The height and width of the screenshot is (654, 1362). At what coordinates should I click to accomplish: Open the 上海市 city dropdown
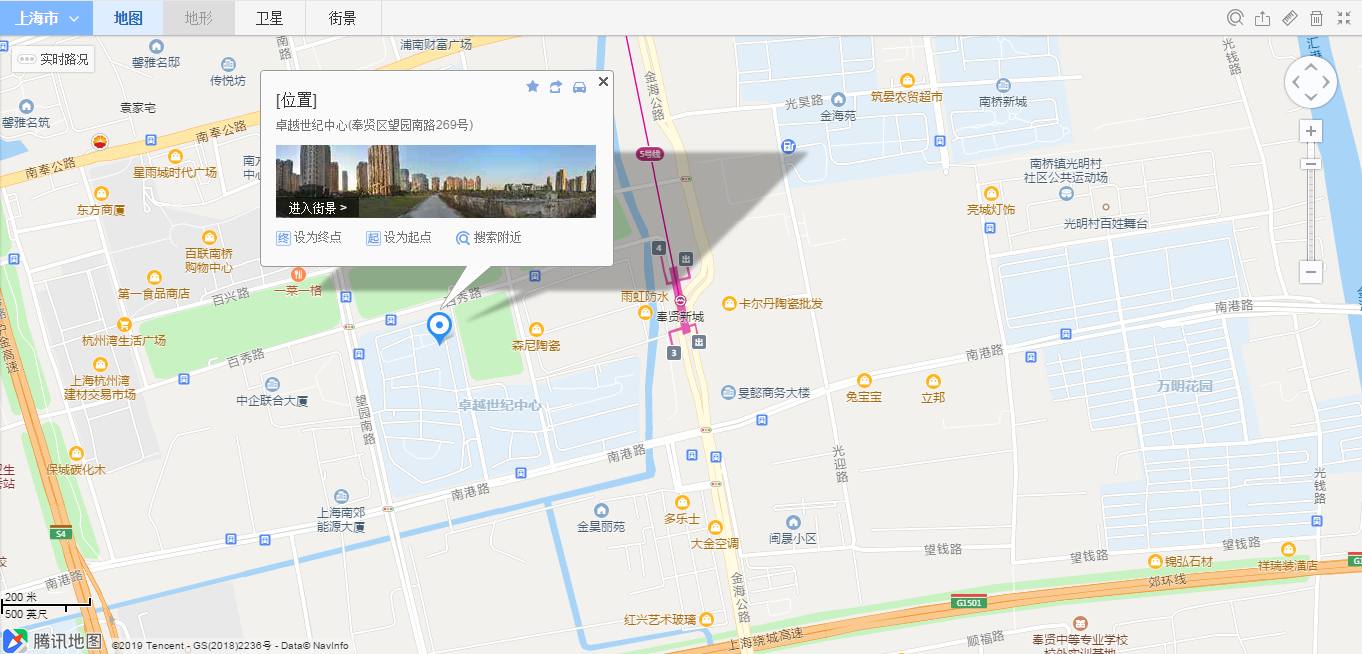point(46,18)
